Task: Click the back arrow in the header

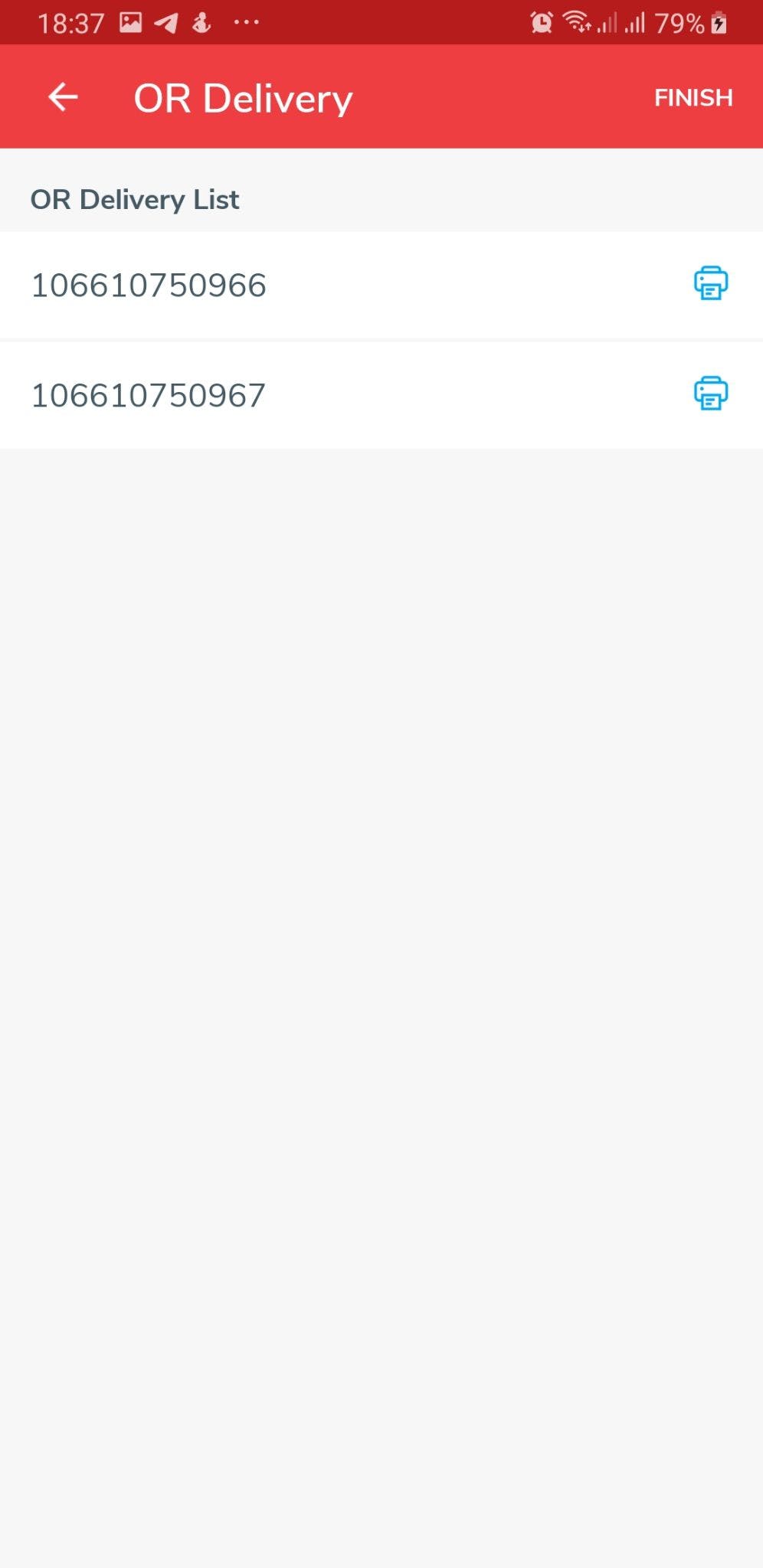Action: pos(63,96)
